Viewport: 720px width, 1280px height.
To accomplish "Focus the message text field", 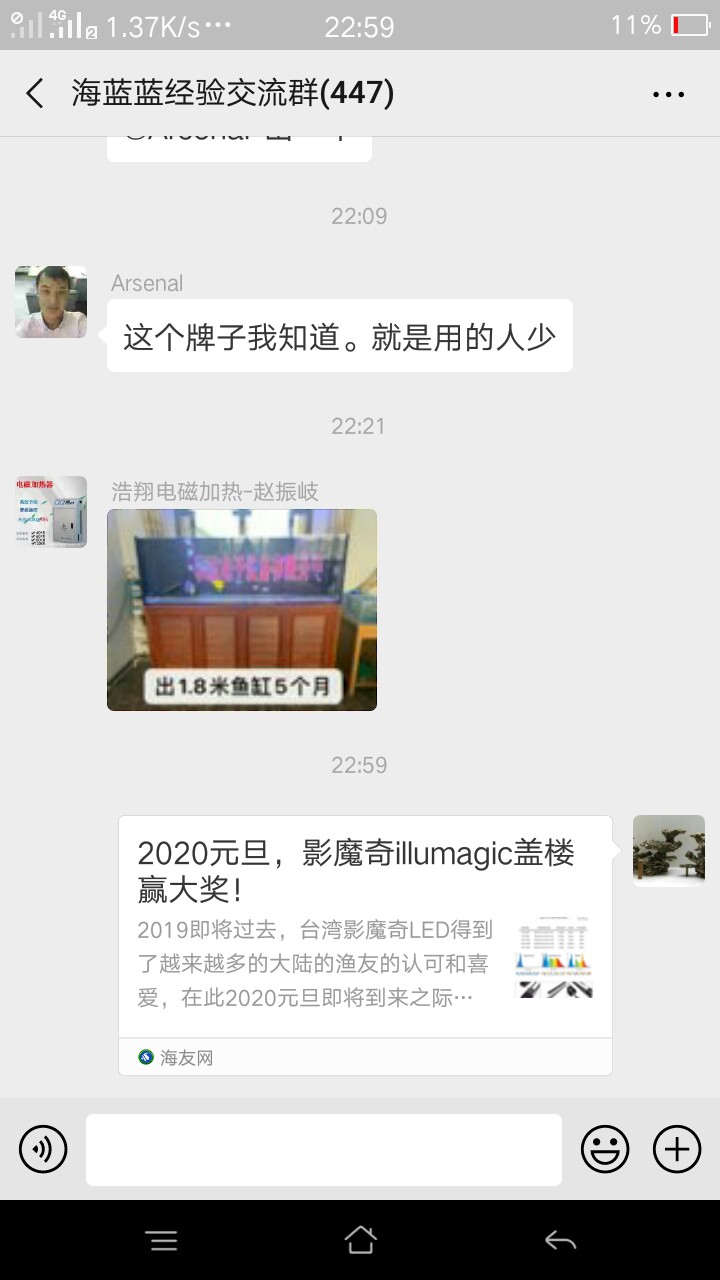I will tap(323, 1150).
